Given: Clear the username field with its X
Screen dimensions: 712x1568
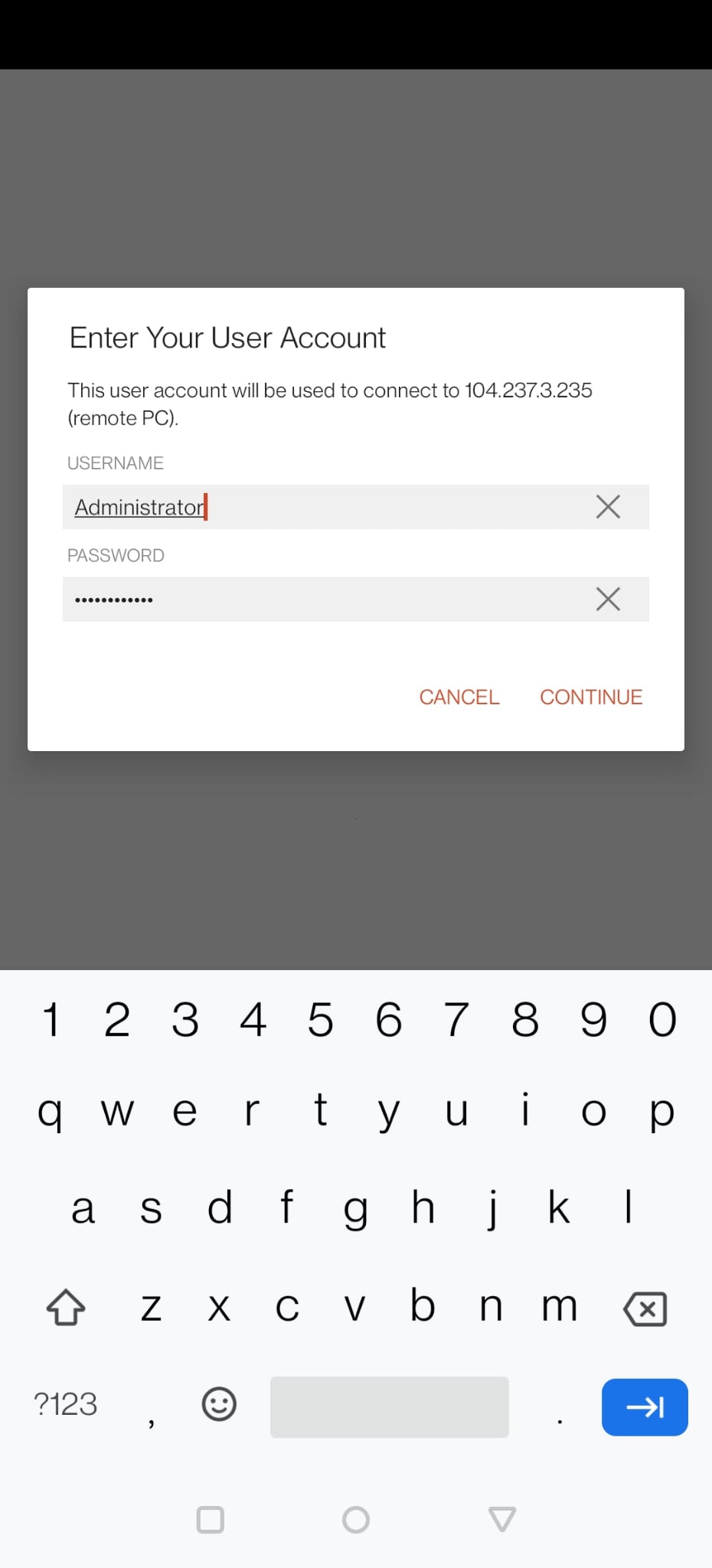Looking at the screenshot, I should pos(608,507).
